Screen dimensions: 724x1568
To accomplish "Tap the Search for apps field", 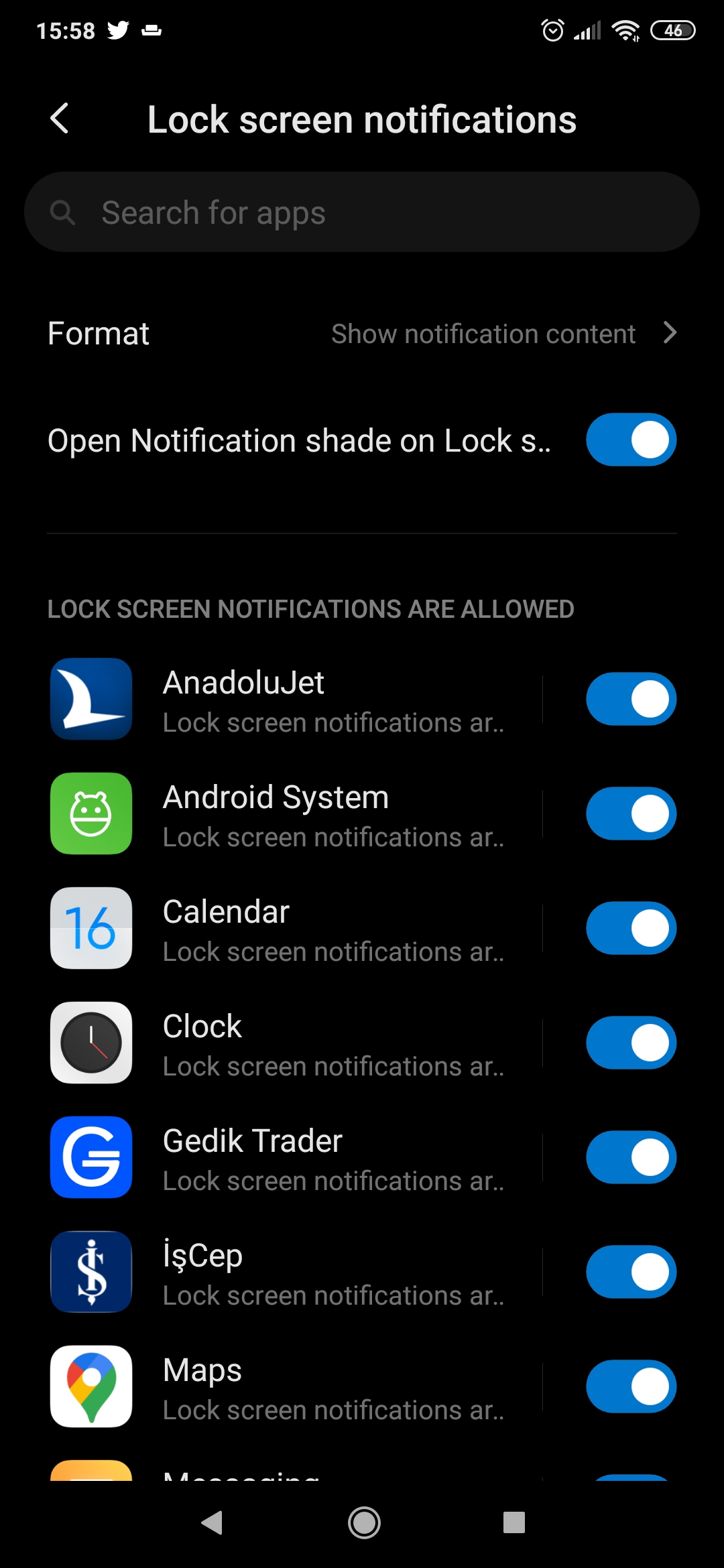I will pos(362,212).
